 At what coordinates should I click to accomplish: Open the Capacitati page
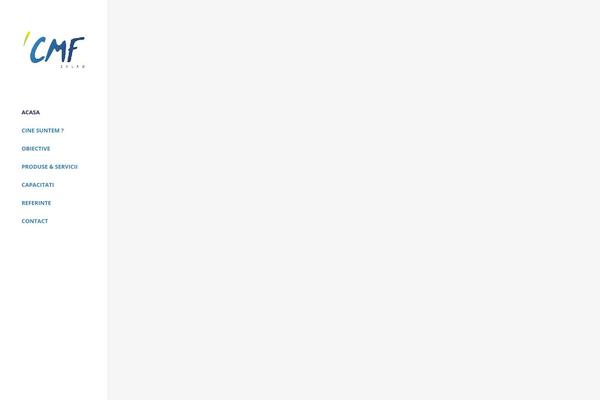click(38, 185)
